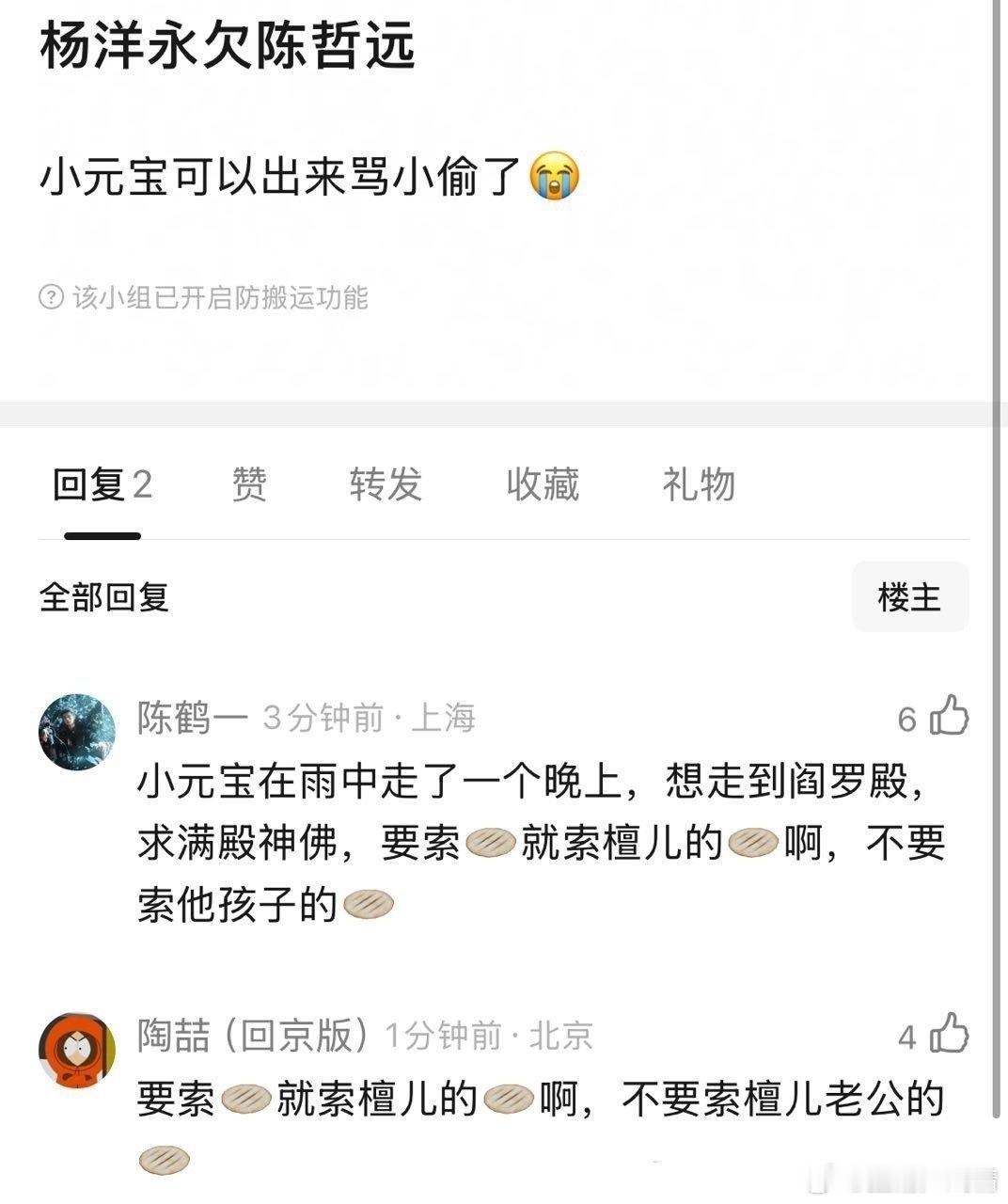The width and height of the screenshot is (1008, 1204).
Task: Click the 上海 location text
Action: coord(443,720)
